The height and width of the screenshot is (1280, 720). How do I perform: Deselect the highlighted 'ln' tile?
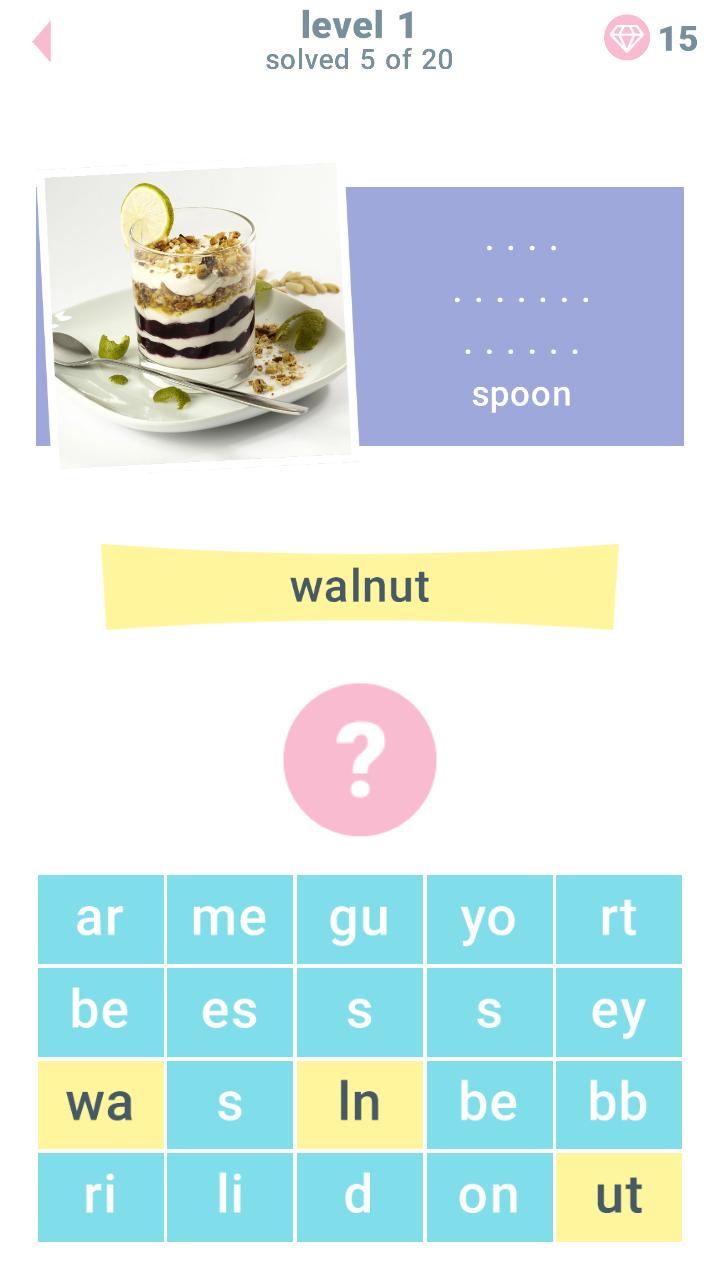click(x=359, y=1104)
